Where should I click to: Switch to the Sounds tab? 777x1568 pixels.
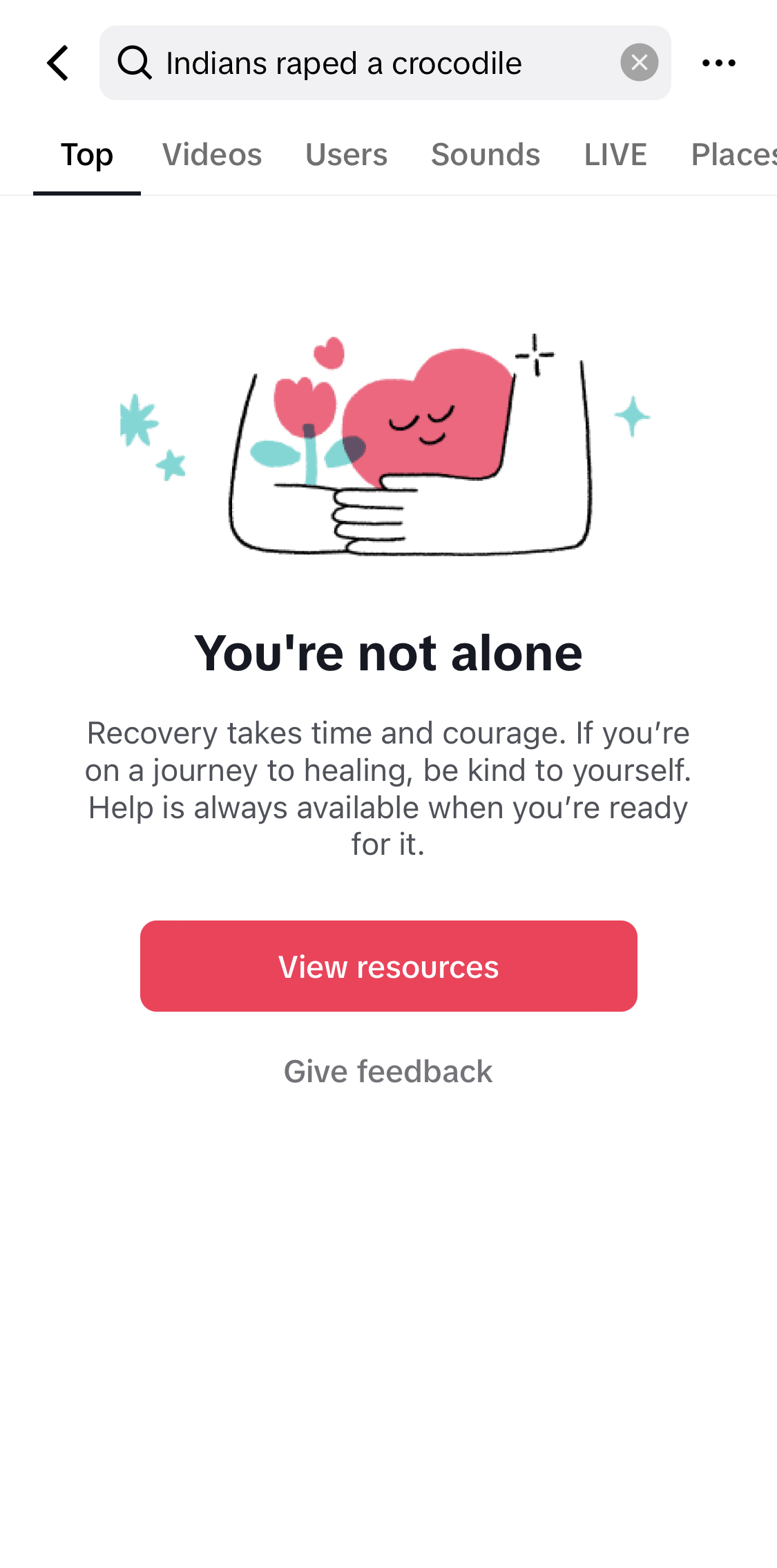pyautogui.click(x=486, y=155)
